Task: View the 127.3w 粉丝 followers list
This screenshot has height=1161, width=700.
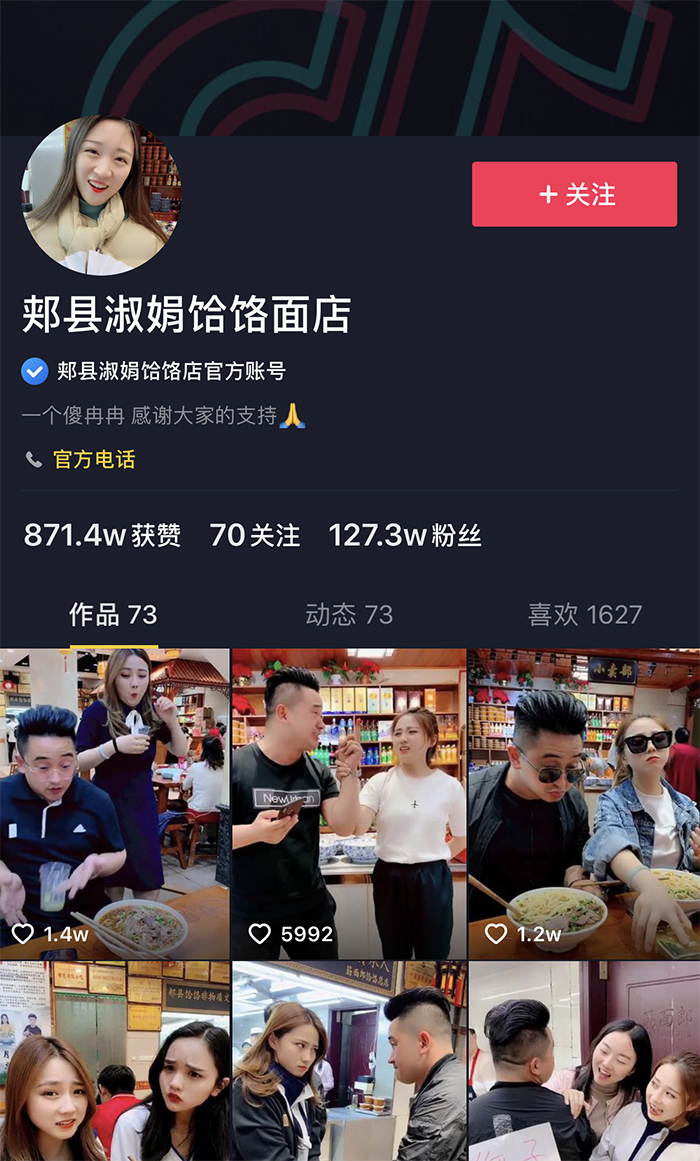Action: point(405,535)
